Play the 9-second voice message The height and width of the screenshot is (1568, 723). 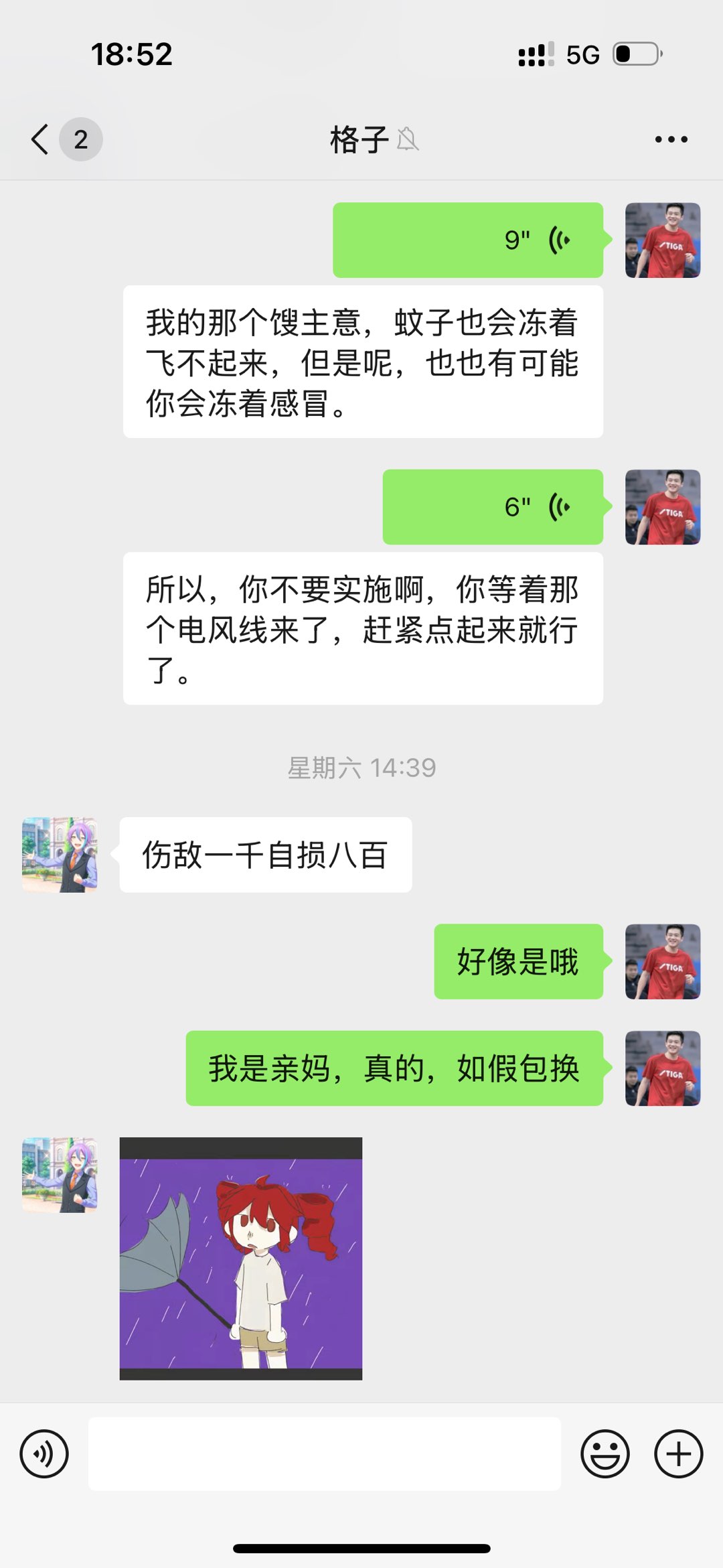pos(468,240)
